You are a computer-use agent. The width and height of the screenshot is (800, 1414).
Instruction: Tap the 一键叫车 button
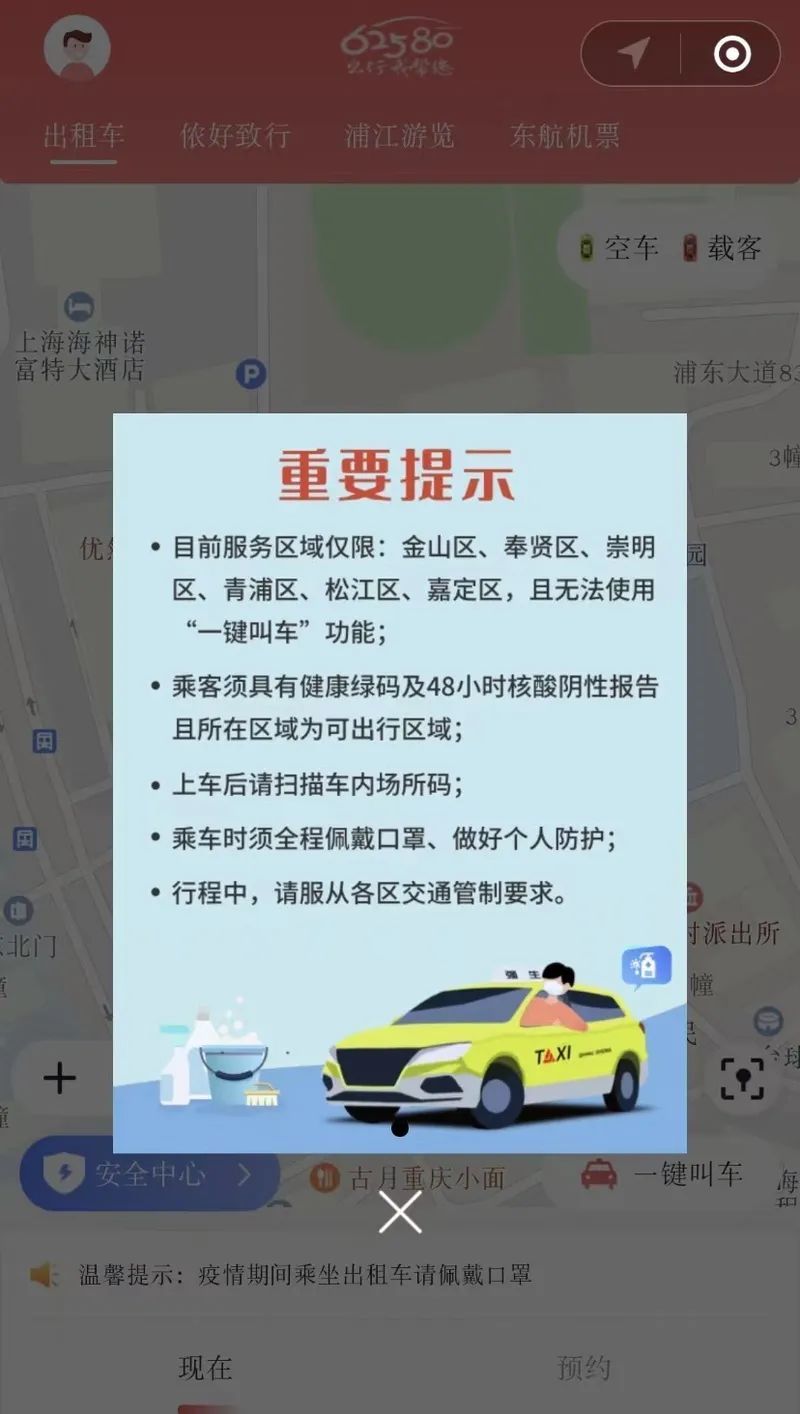click(x=664, y=1174)
